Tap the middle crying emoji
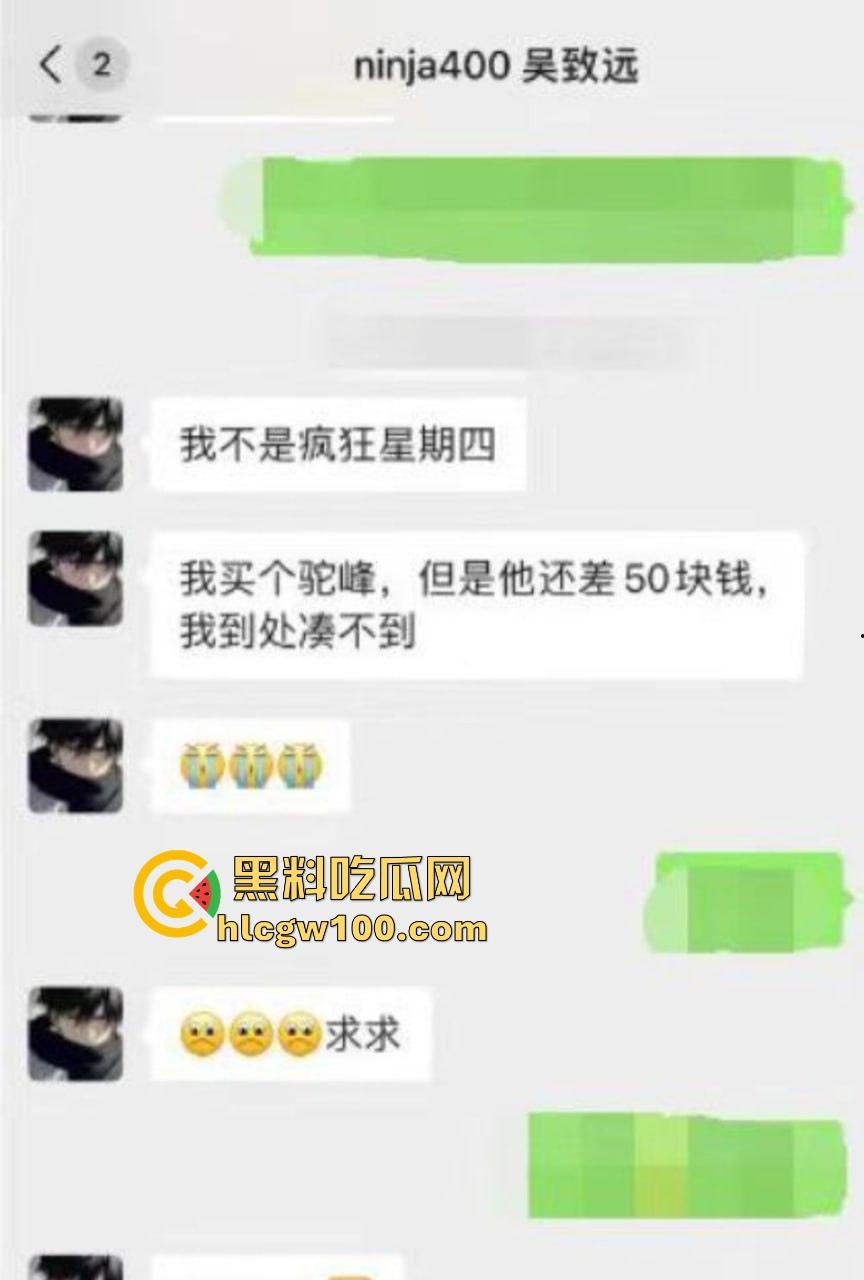 pos(253,765)
